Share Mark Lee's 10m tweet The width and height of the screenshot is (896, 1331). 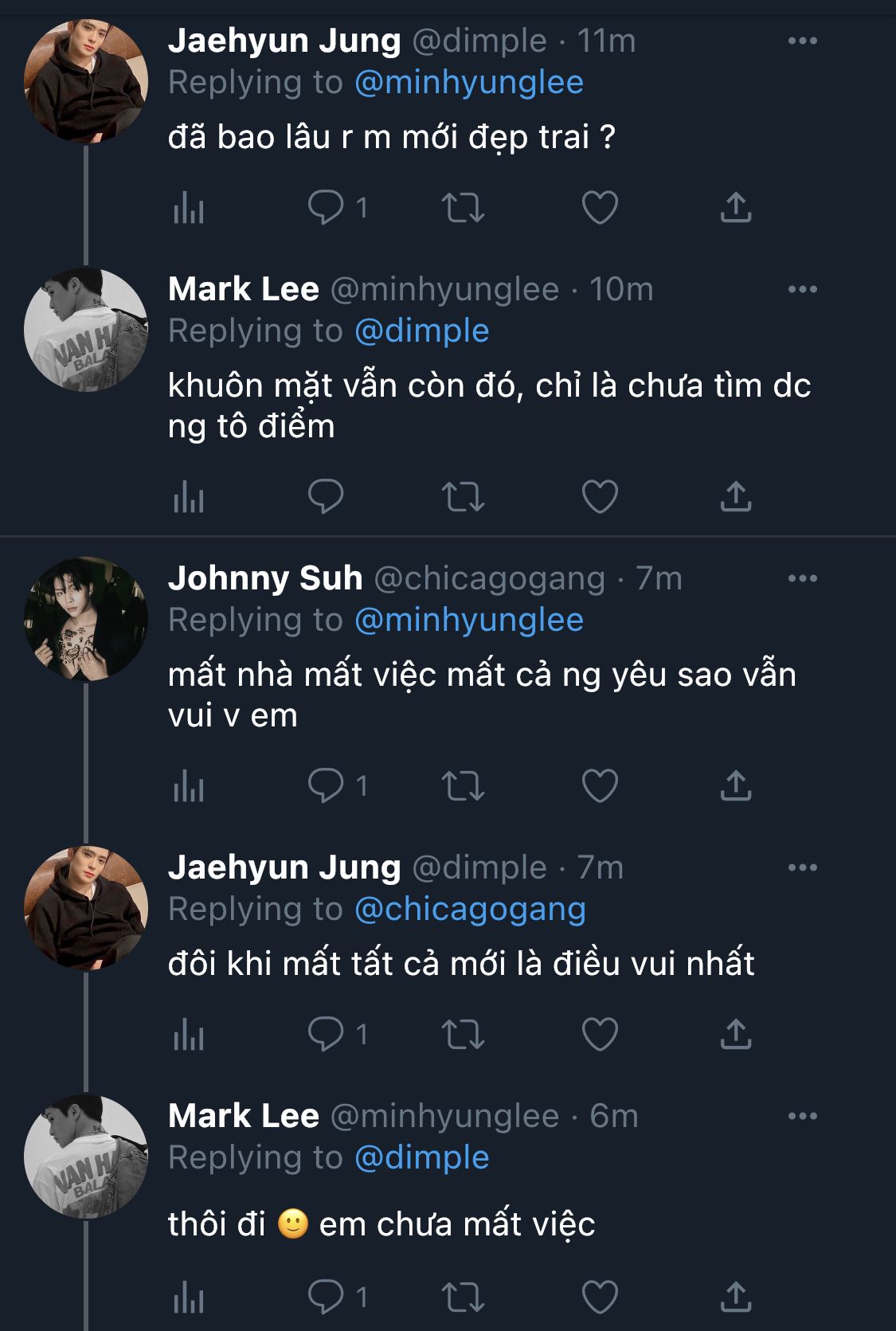pos(736,496)
